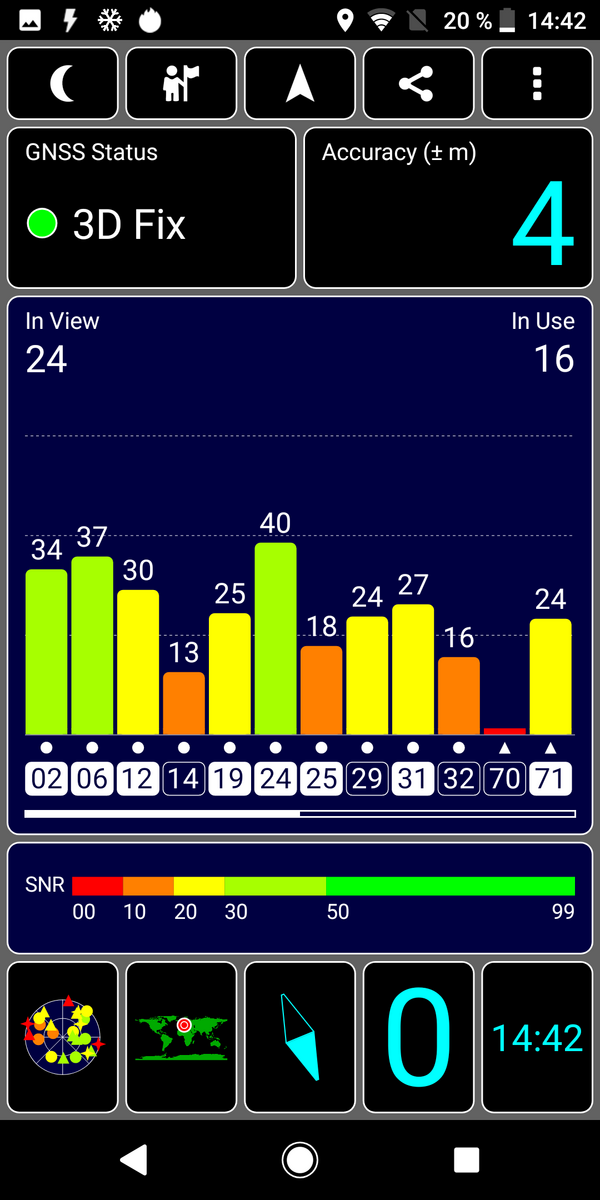This screenshot has width=600, height=1200.
Task: Open the speed tile showing 0
Action: [418, 1037]
